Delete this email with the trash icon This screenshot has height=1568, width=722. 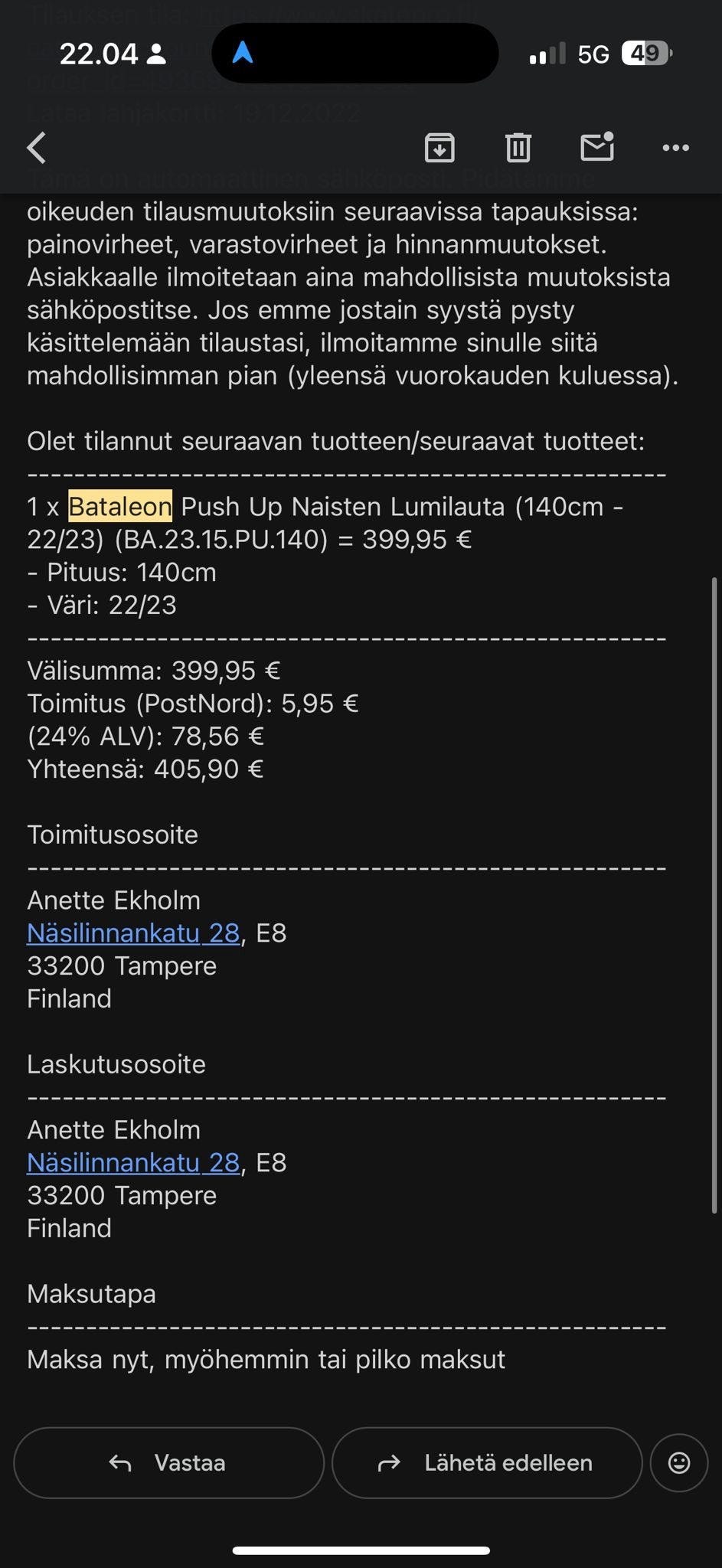pyautogui.click(x=518, y=148)
